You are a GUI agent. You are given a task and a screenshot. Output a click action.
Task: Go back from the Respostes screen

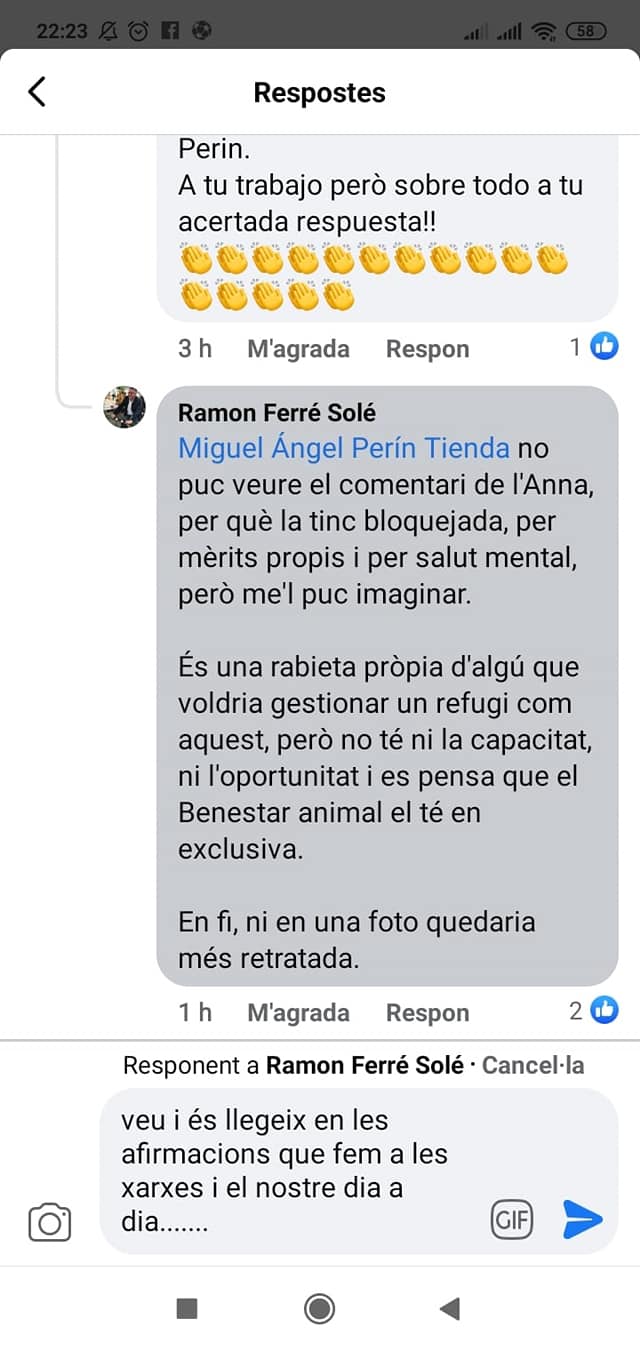(37, 93)
